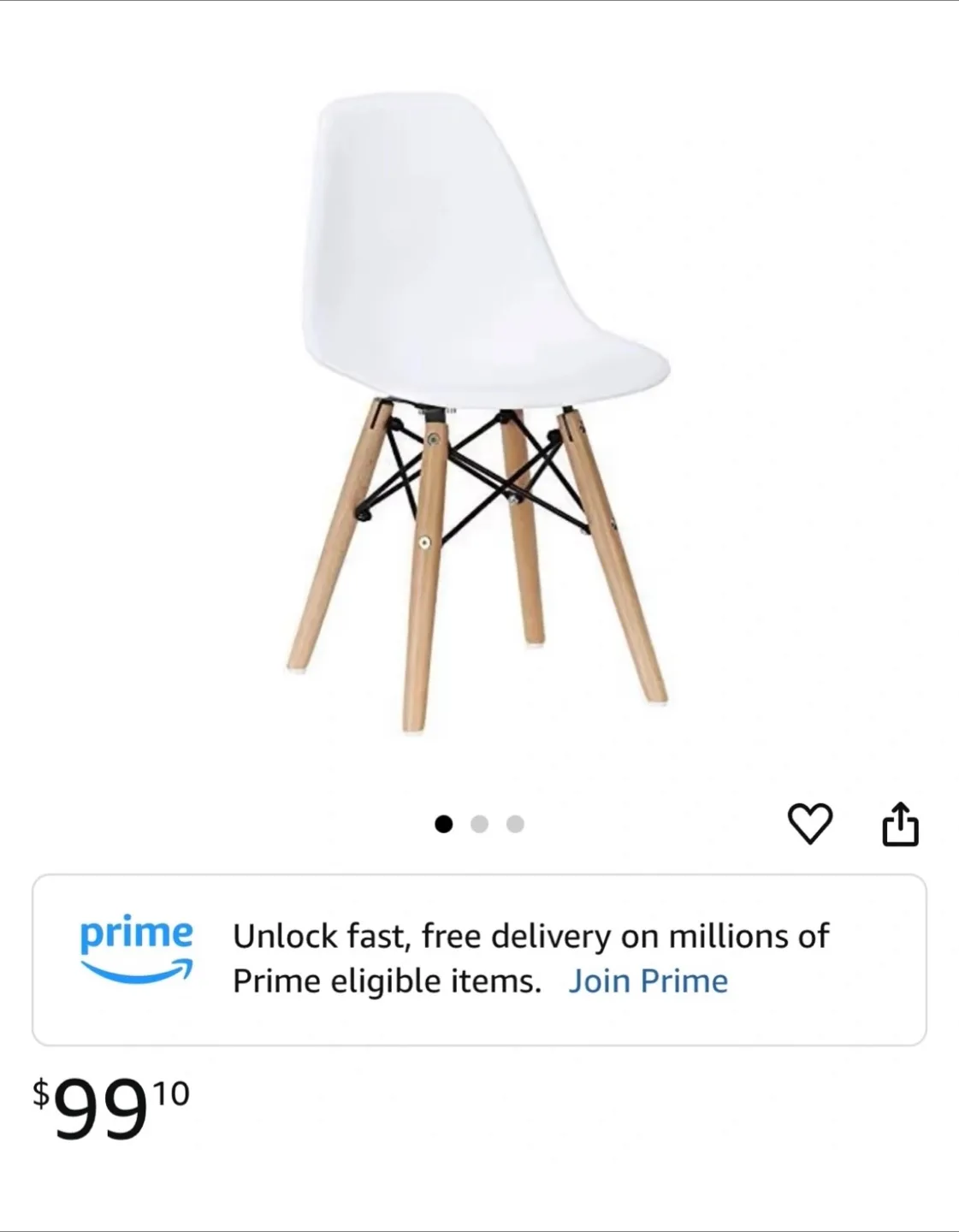Screen dimensions: 959x1232
Task: Open the Prime delivery banner
Action: pos(479,957)
